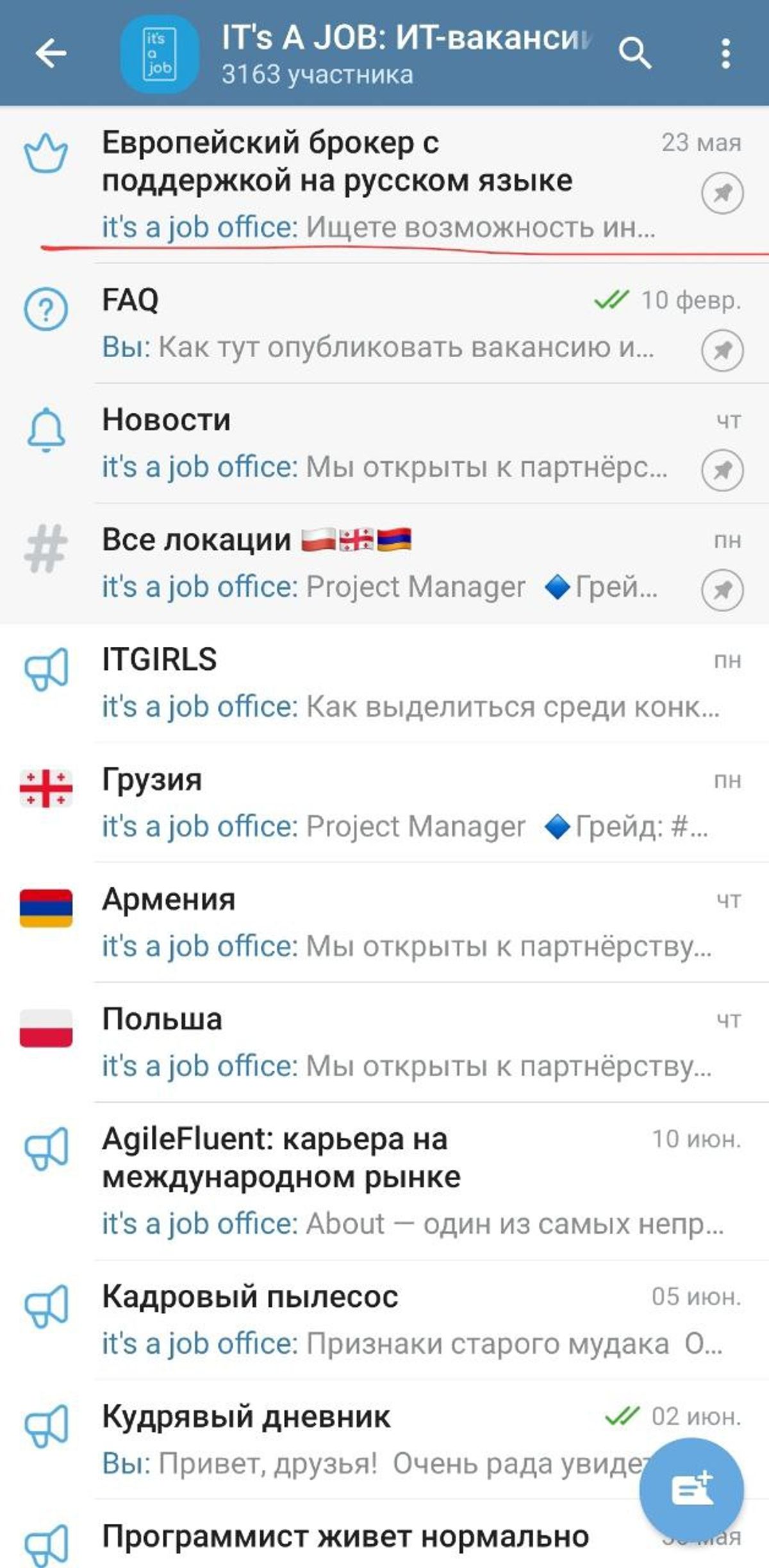Viewport: 769px width, 1568px height.
Task: Open the FAQ topic
Action: pos(384,324)
